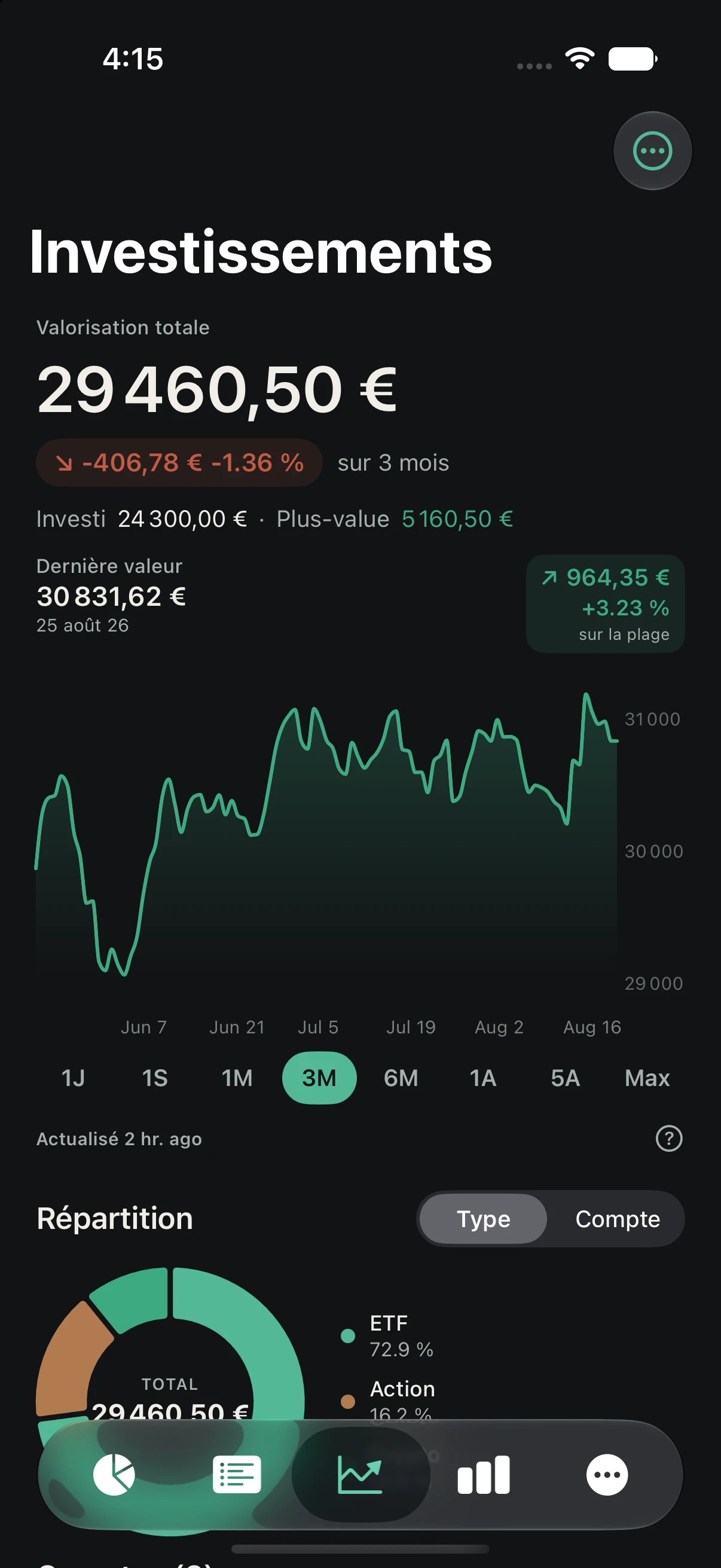Open the list tab in the bottom bar
The height and width of the screenshot is (1568, 721).
click(237, 1474)
